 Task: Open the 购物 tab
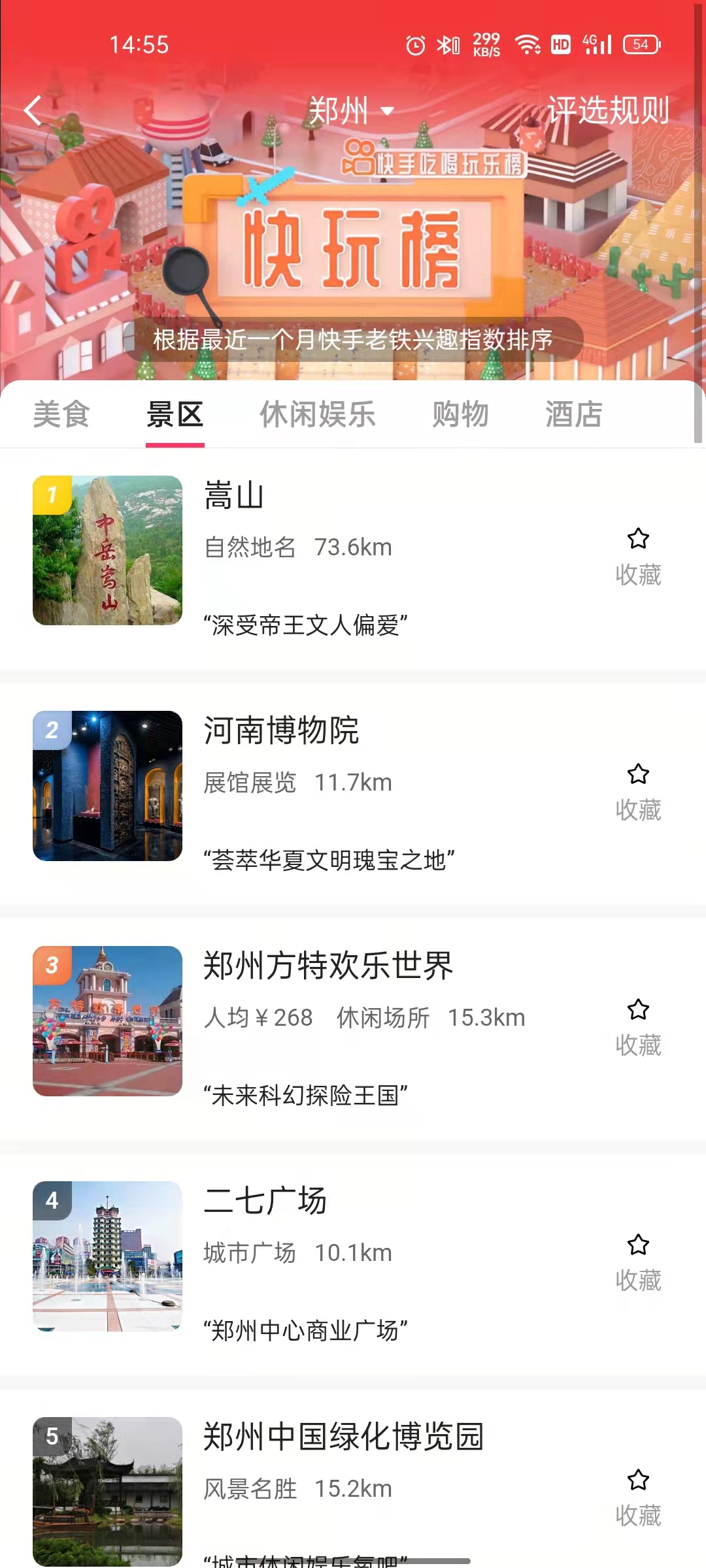click(x=460, y=414)
